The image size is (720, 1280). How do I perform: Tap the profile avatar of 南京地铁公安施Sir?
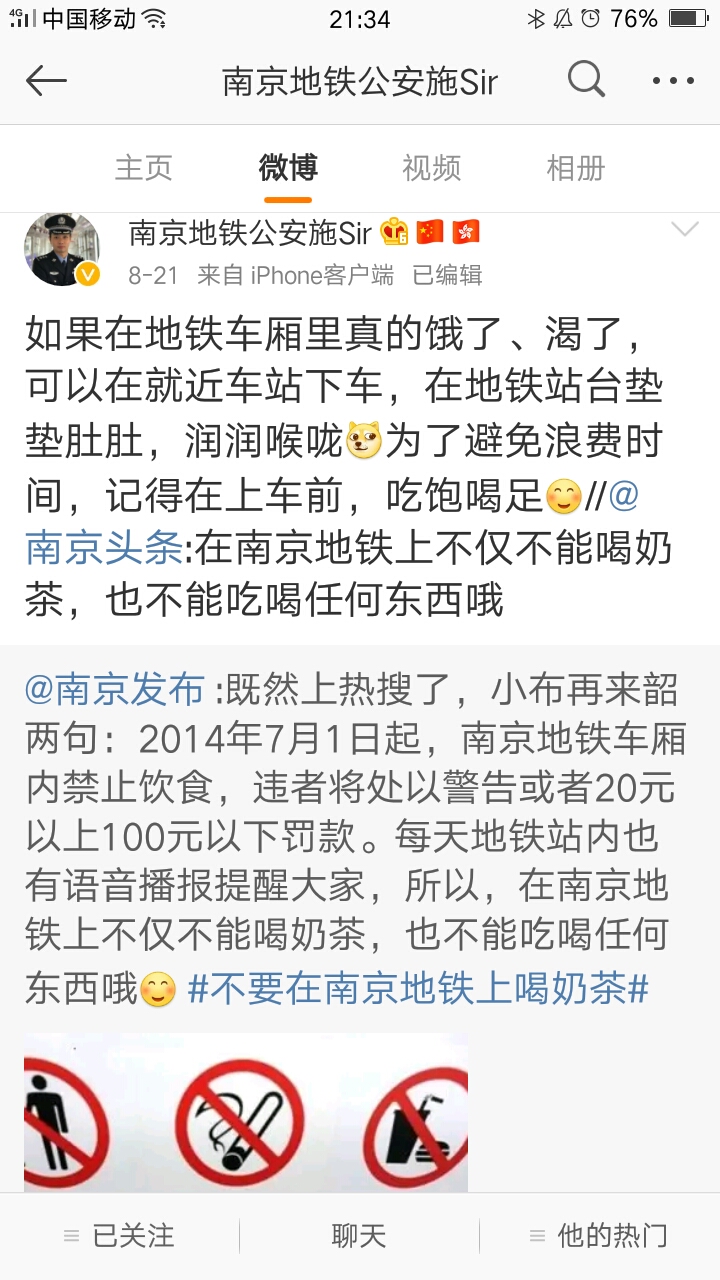pos(62,249)
